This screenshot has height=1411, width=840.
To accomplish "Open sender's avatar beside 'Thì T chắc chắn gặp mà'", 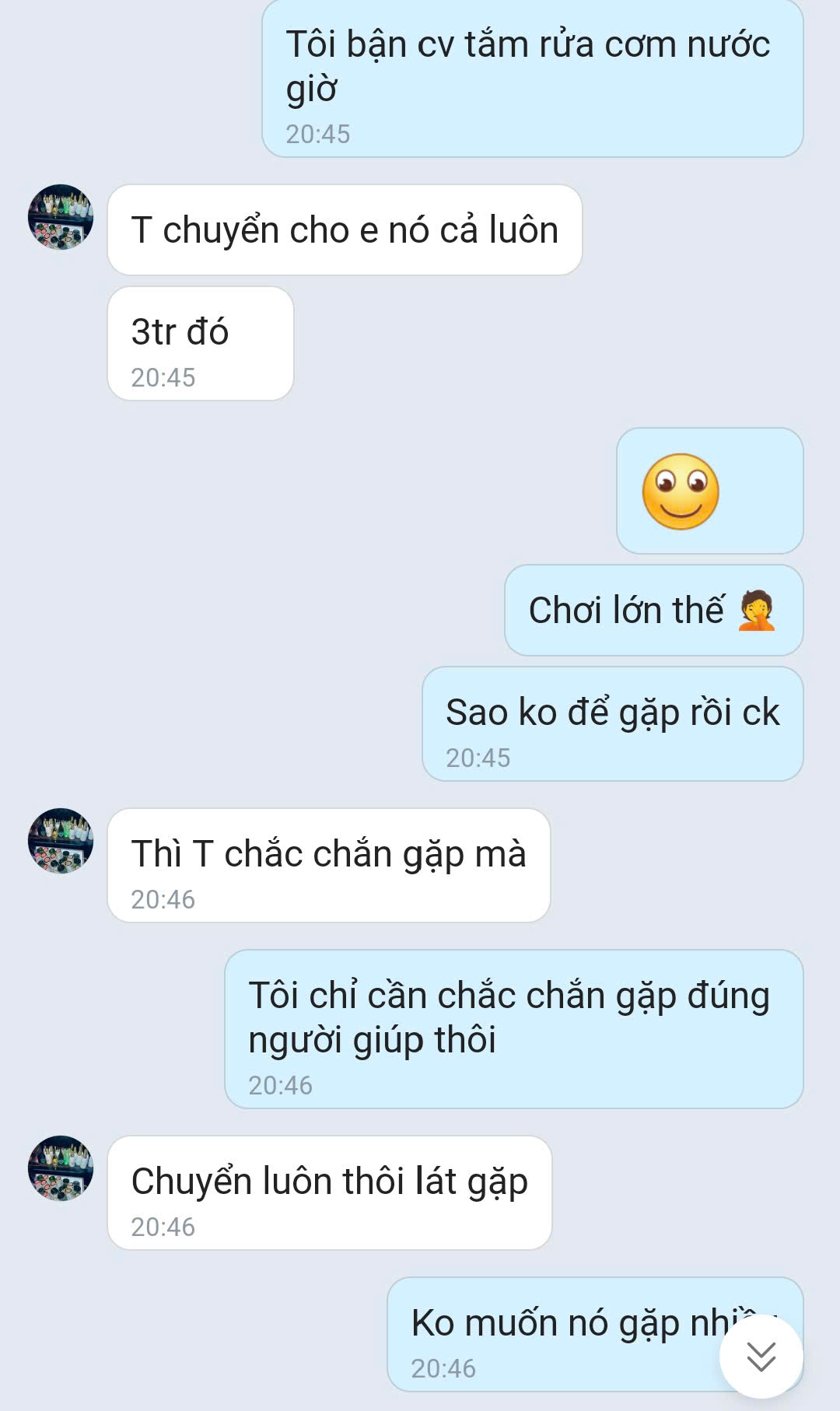I will [x=61, y=841].
